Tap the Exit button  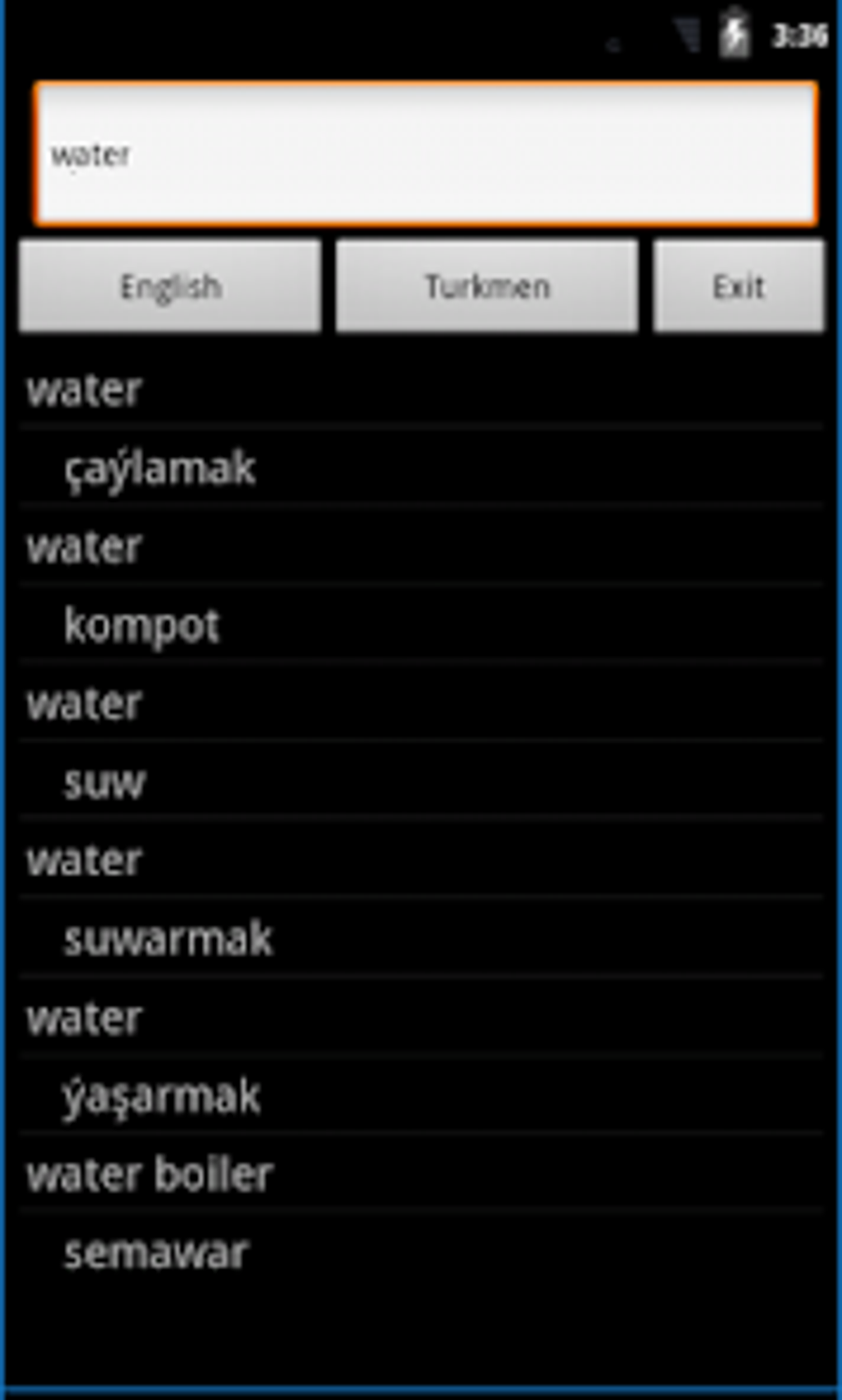739,286
